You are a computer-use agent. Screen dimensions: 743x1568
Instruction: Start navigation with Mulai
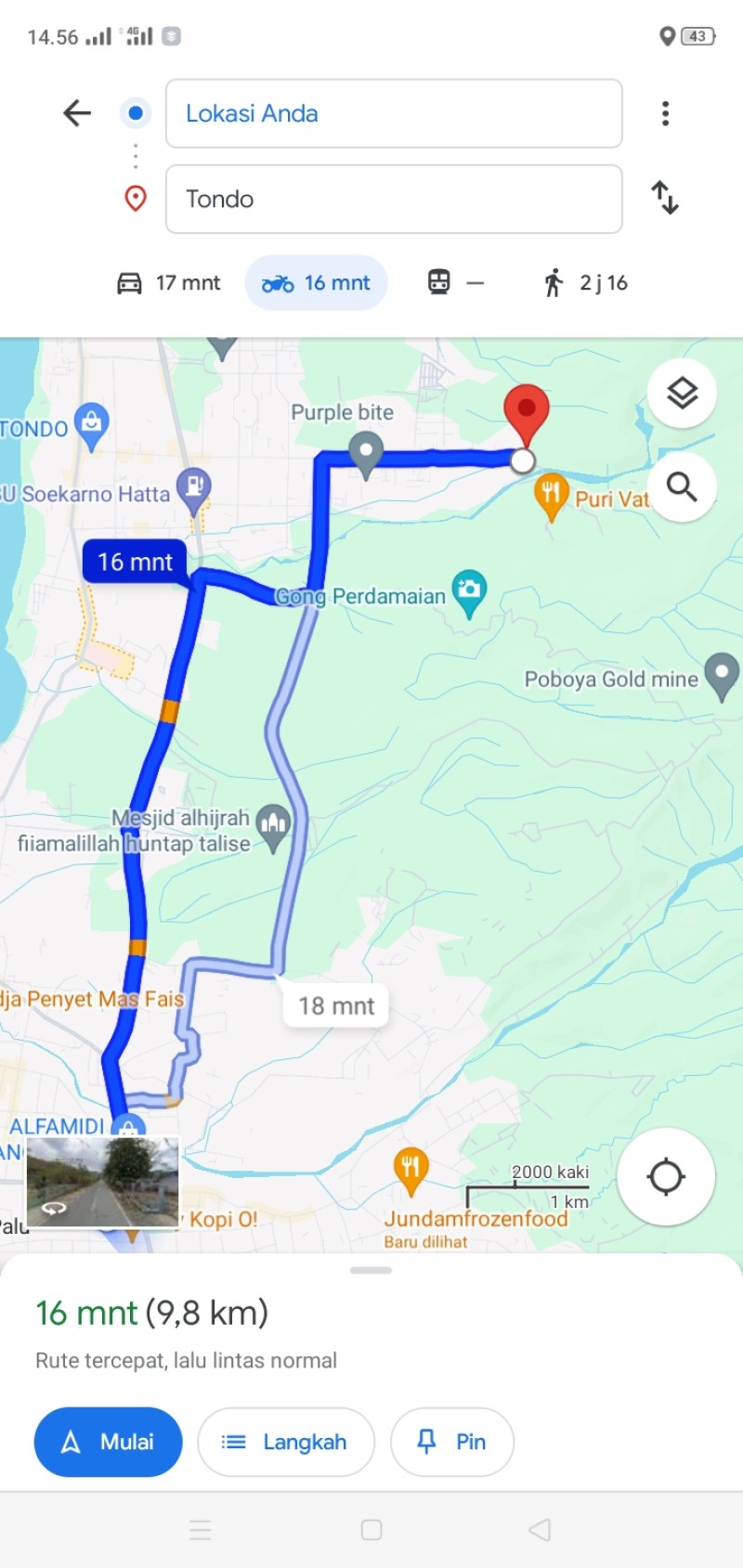point(109,1442)
